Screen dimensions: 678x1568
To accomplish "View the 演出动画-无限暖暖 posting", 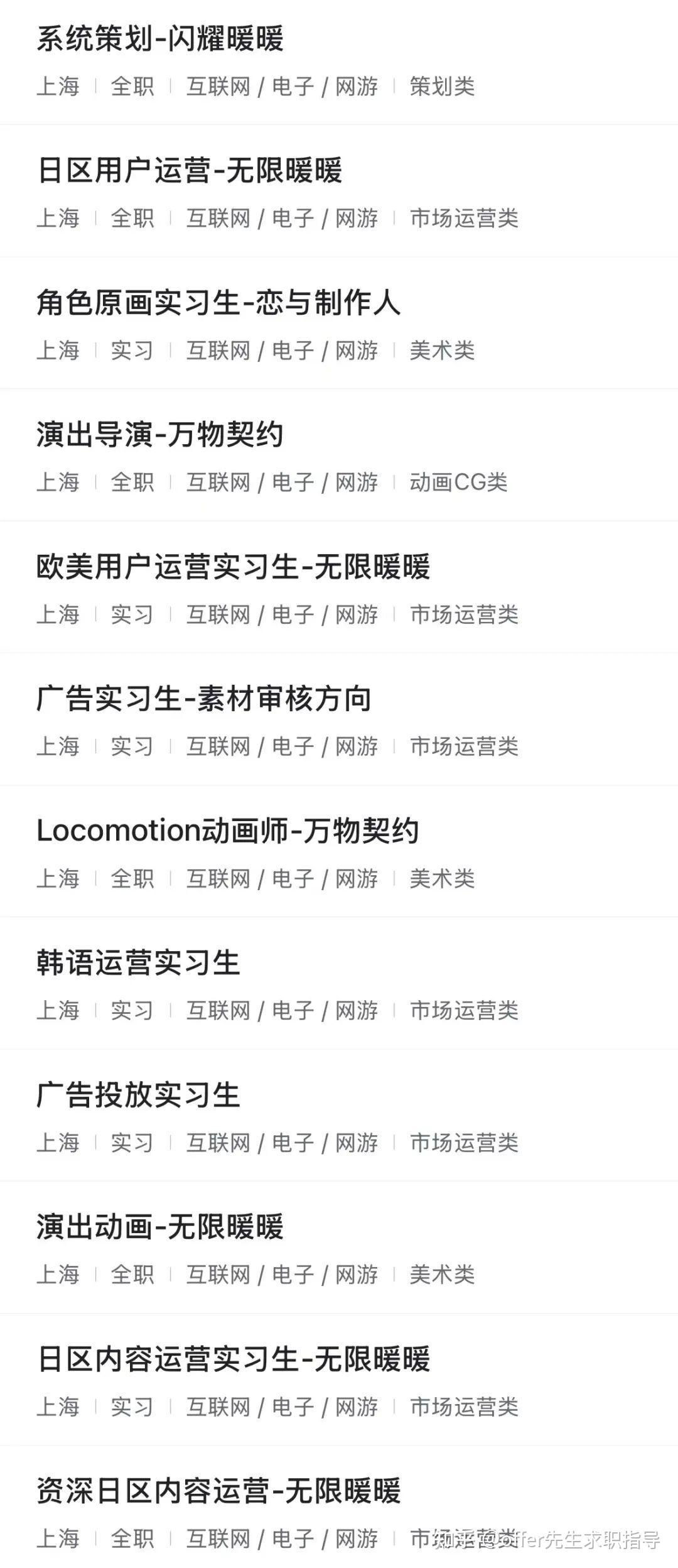I will [x=160, y=1226].
